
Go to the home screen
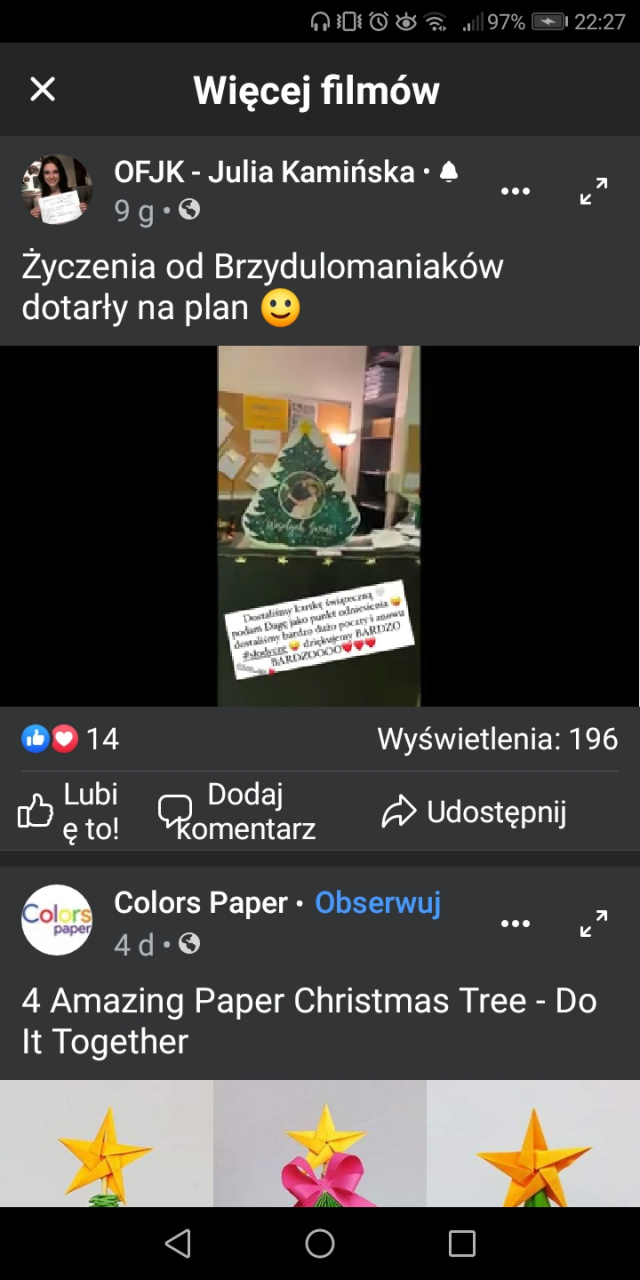pyautogui.click(x=320, y=1243)
